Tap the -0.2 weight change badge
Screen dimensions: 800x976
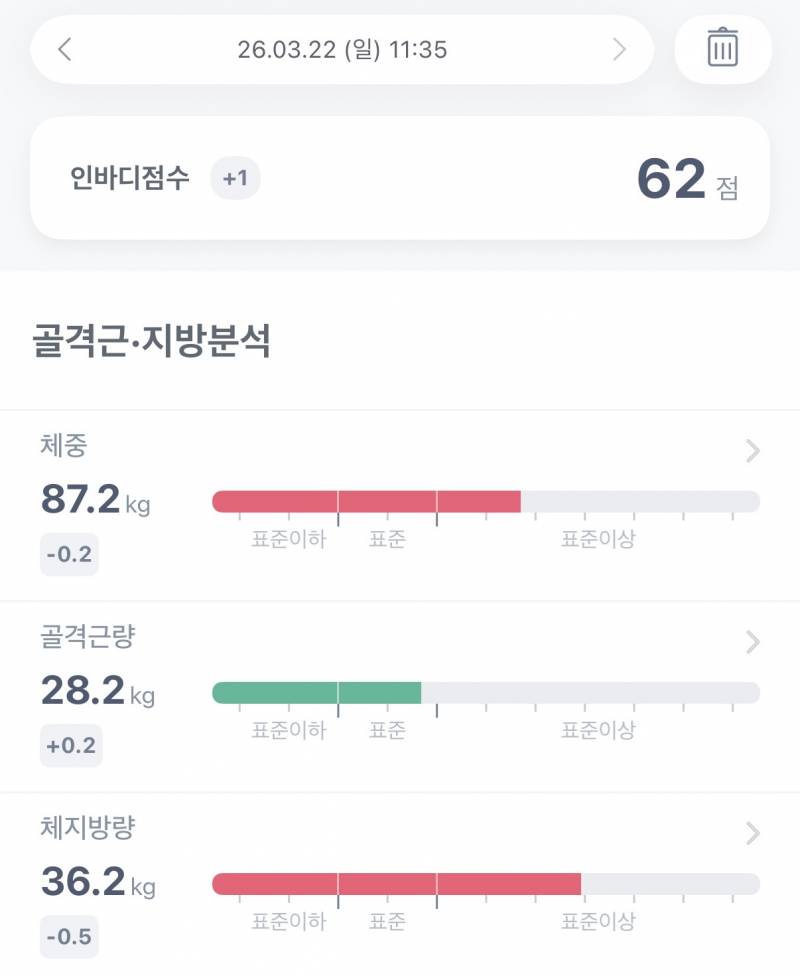pos(68,554)
